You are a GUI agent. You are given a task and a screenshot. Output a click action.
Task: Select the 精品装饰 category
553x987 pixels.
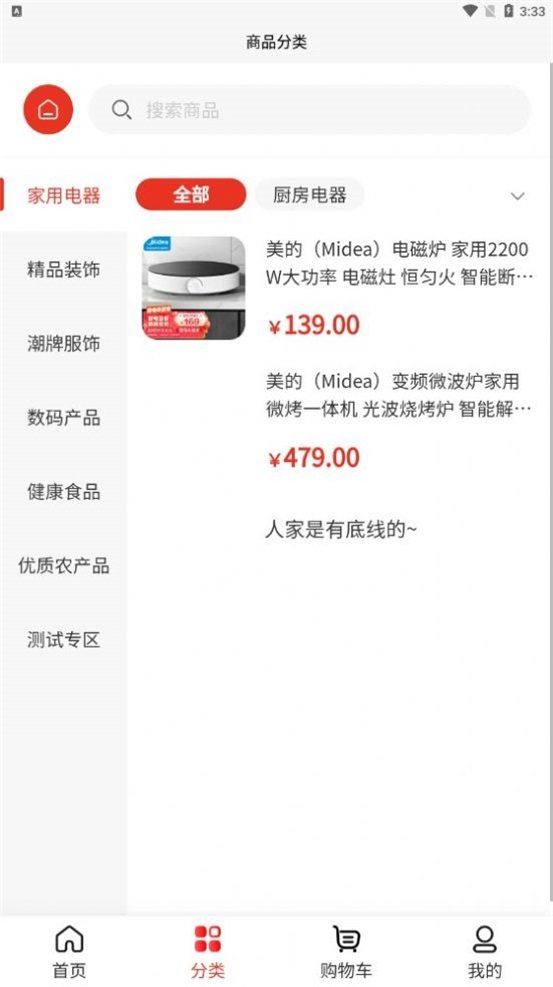(64, 269)
